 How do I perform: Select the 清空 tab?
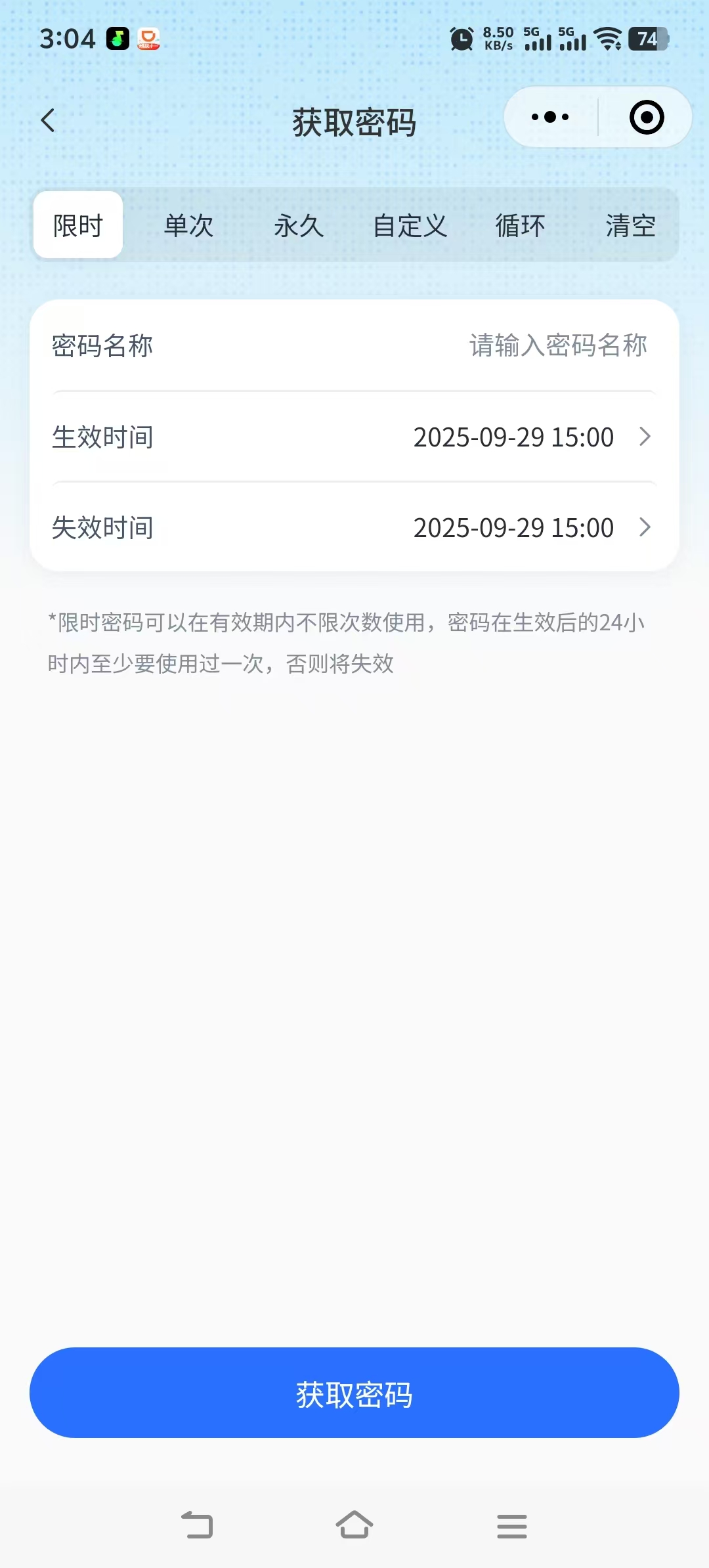coord(631,225)
